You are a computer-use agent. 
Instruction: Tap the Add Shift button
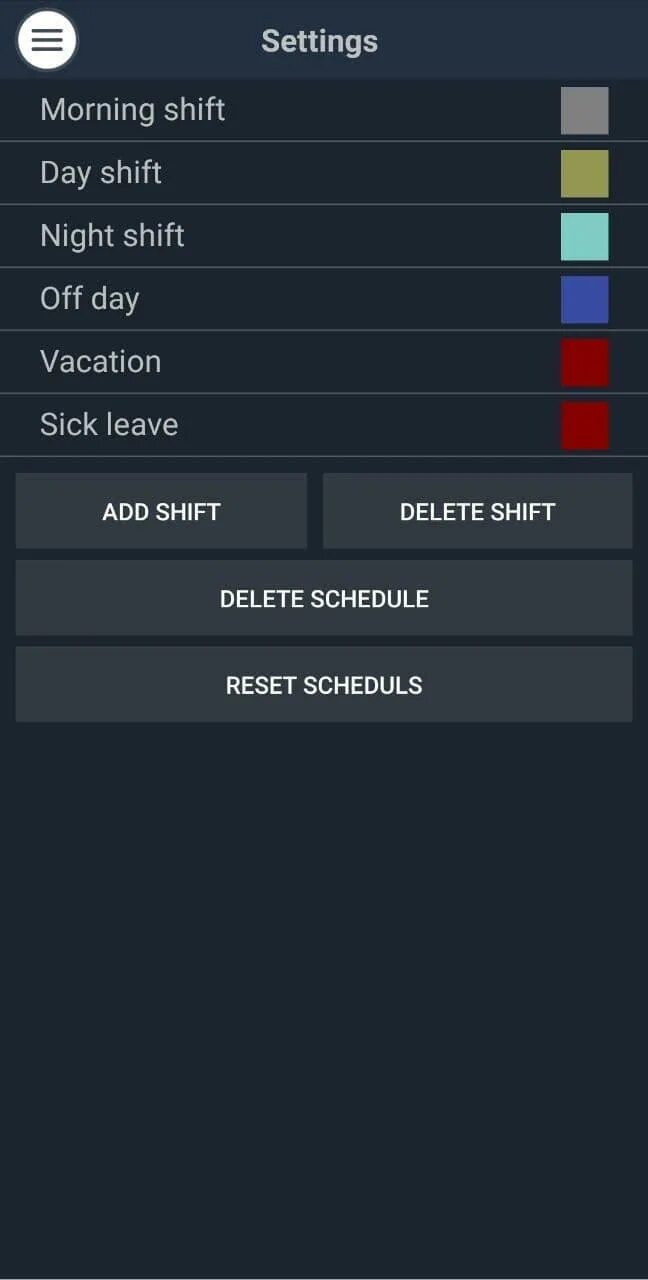(161, 511)
